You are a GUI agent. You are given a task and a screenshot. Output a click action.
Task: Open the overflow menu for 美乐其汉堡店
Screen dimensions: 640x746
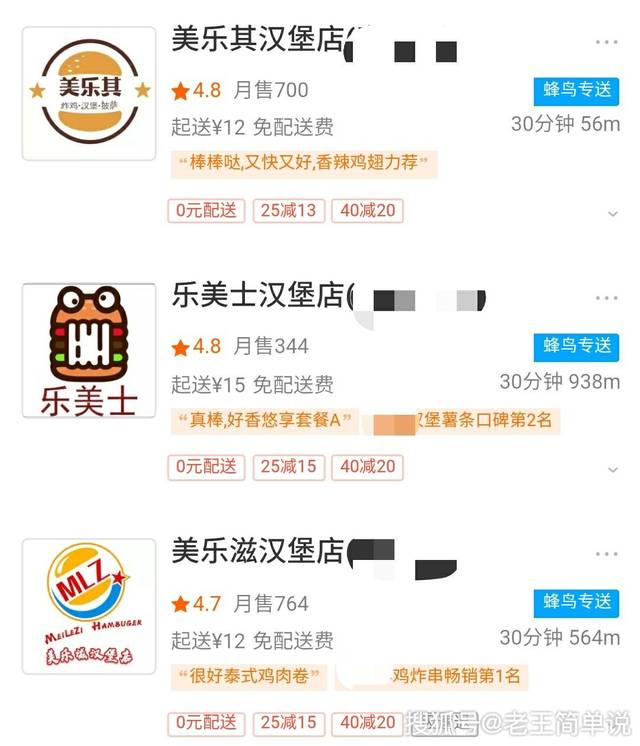606,42
